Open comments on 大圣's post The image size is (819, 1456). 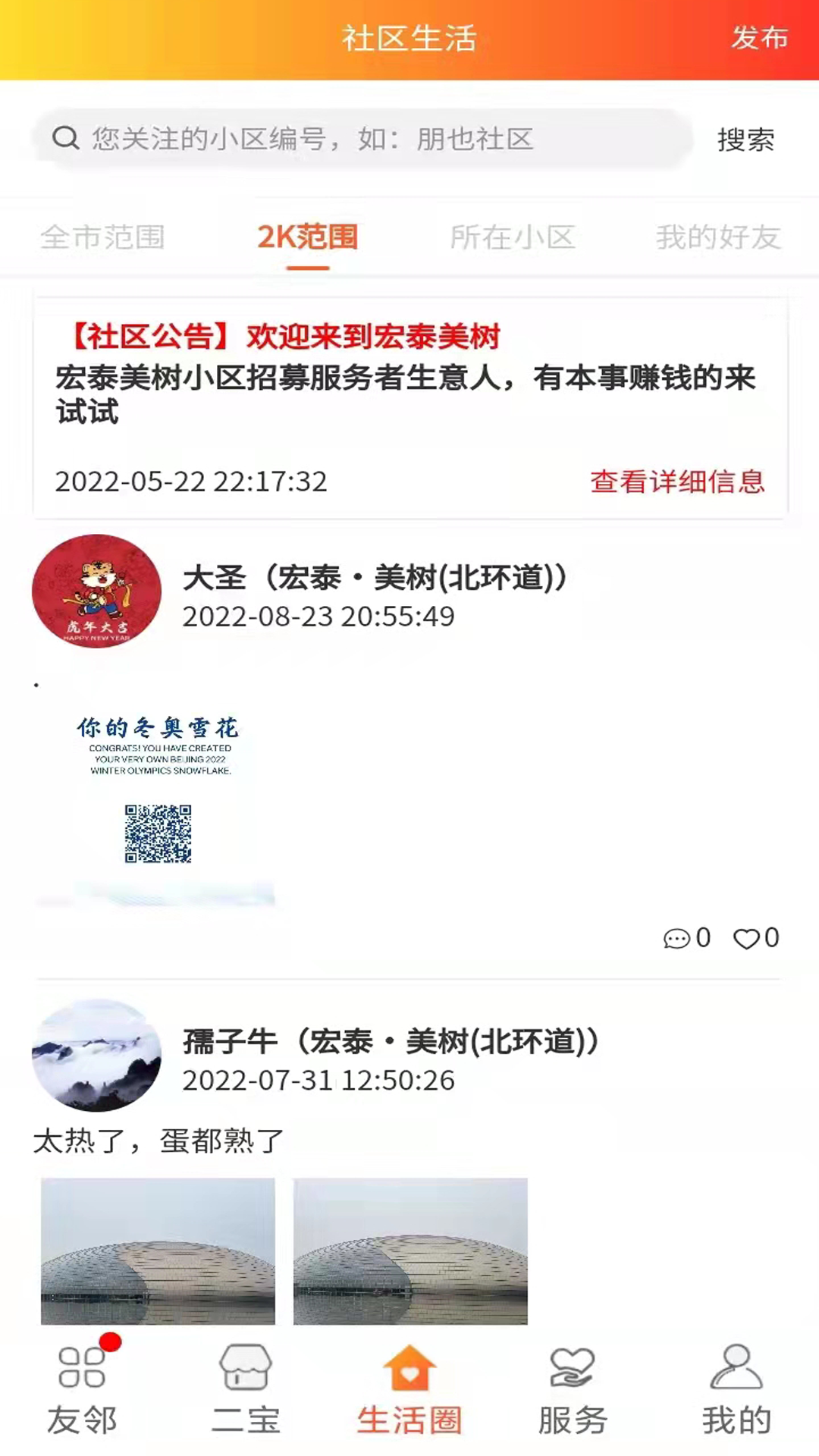tap(677, 938)
